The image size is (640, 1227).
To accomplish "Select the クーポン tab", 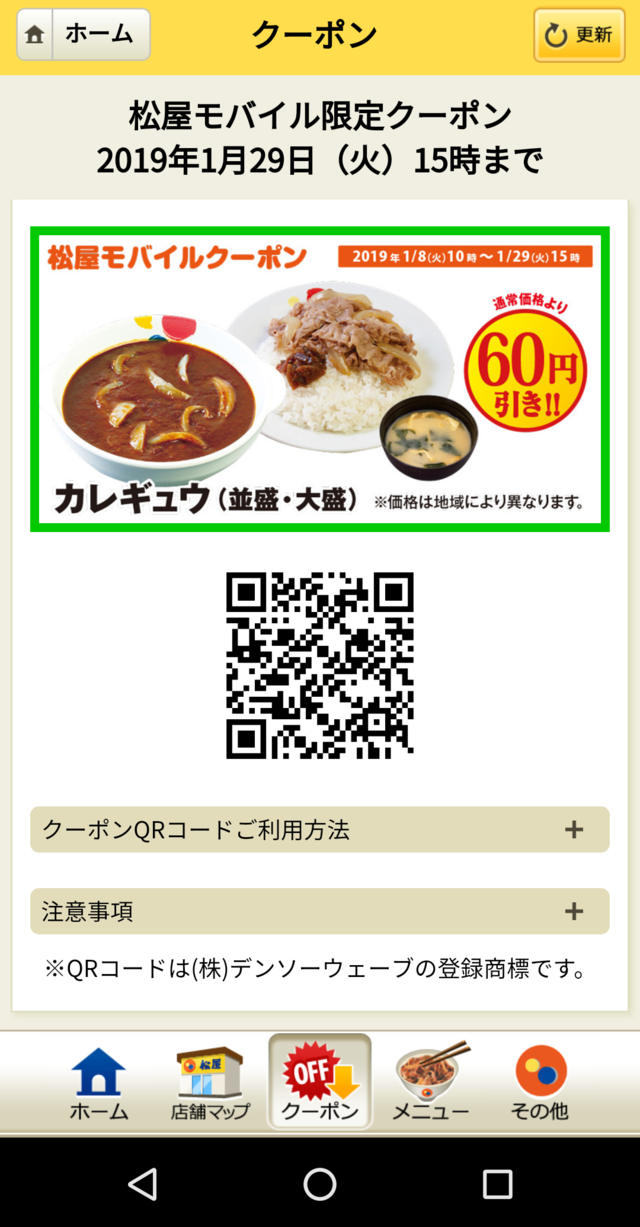I will (x=320, y=1083).
